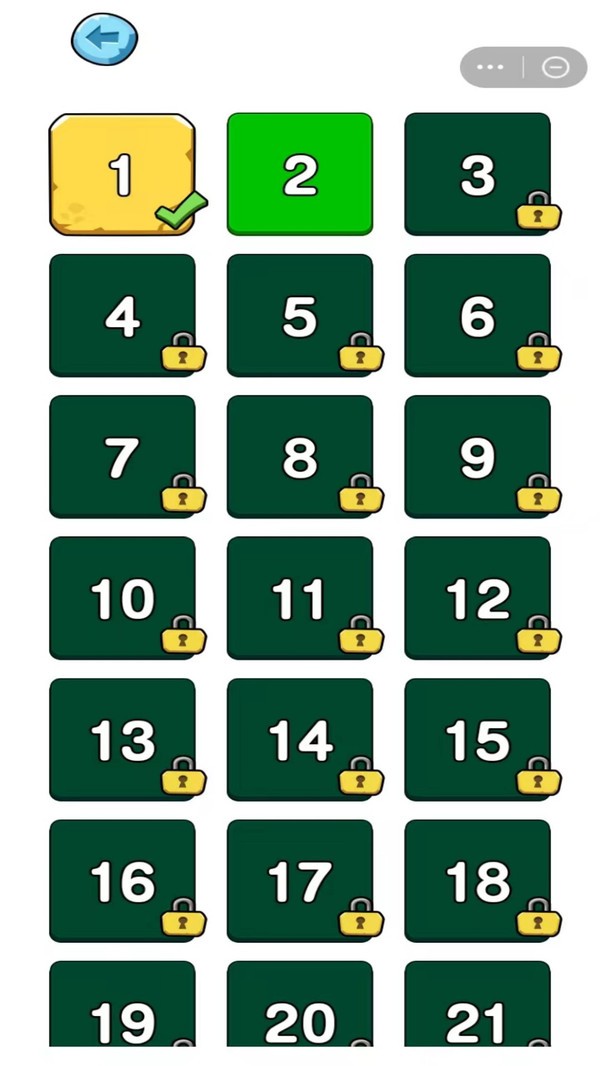Choose locked level 15

pyautogui.click(x=477, y=740)
